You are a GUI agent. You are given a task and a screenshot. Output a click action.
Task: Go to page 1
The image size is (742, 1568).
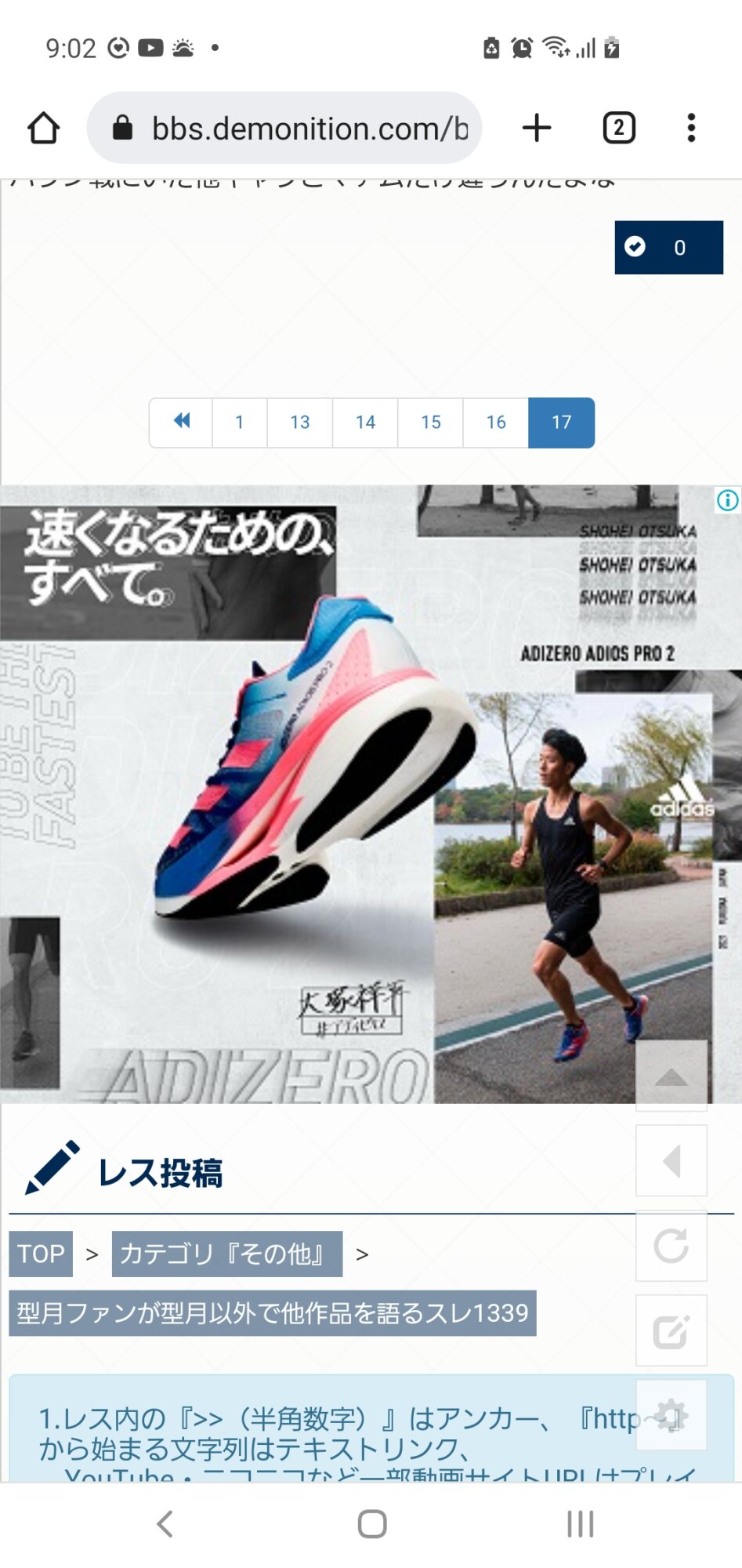239,422
